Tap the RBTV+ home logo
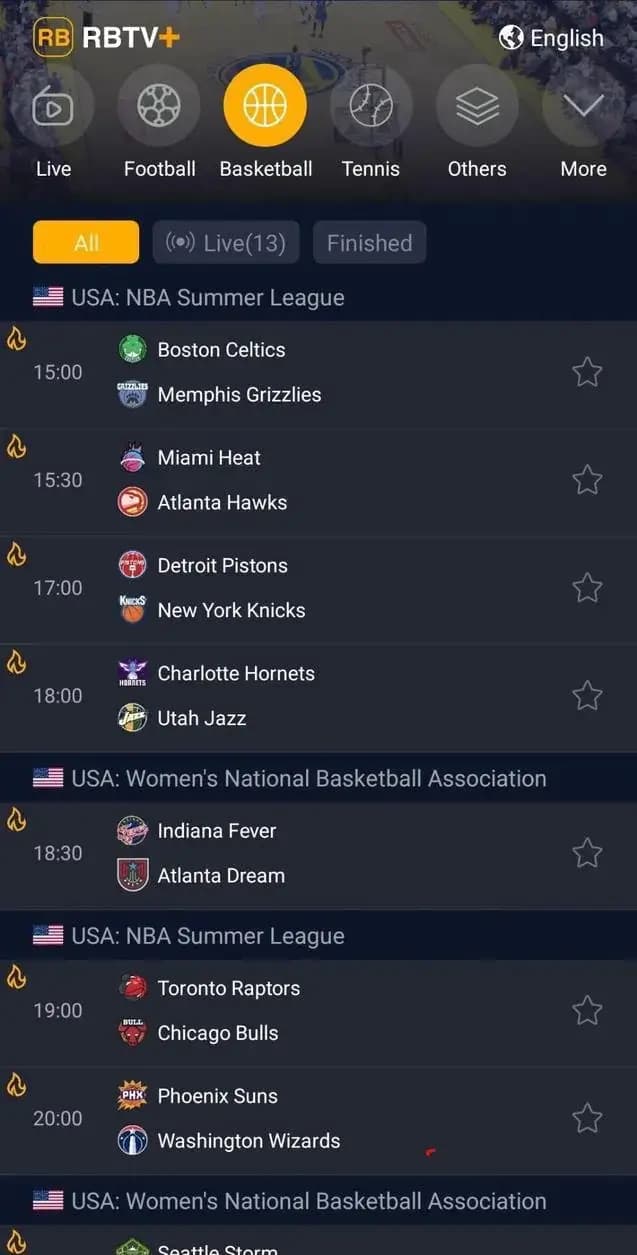Viewport: 637px width, 1255px height. (x=107, y=38)
